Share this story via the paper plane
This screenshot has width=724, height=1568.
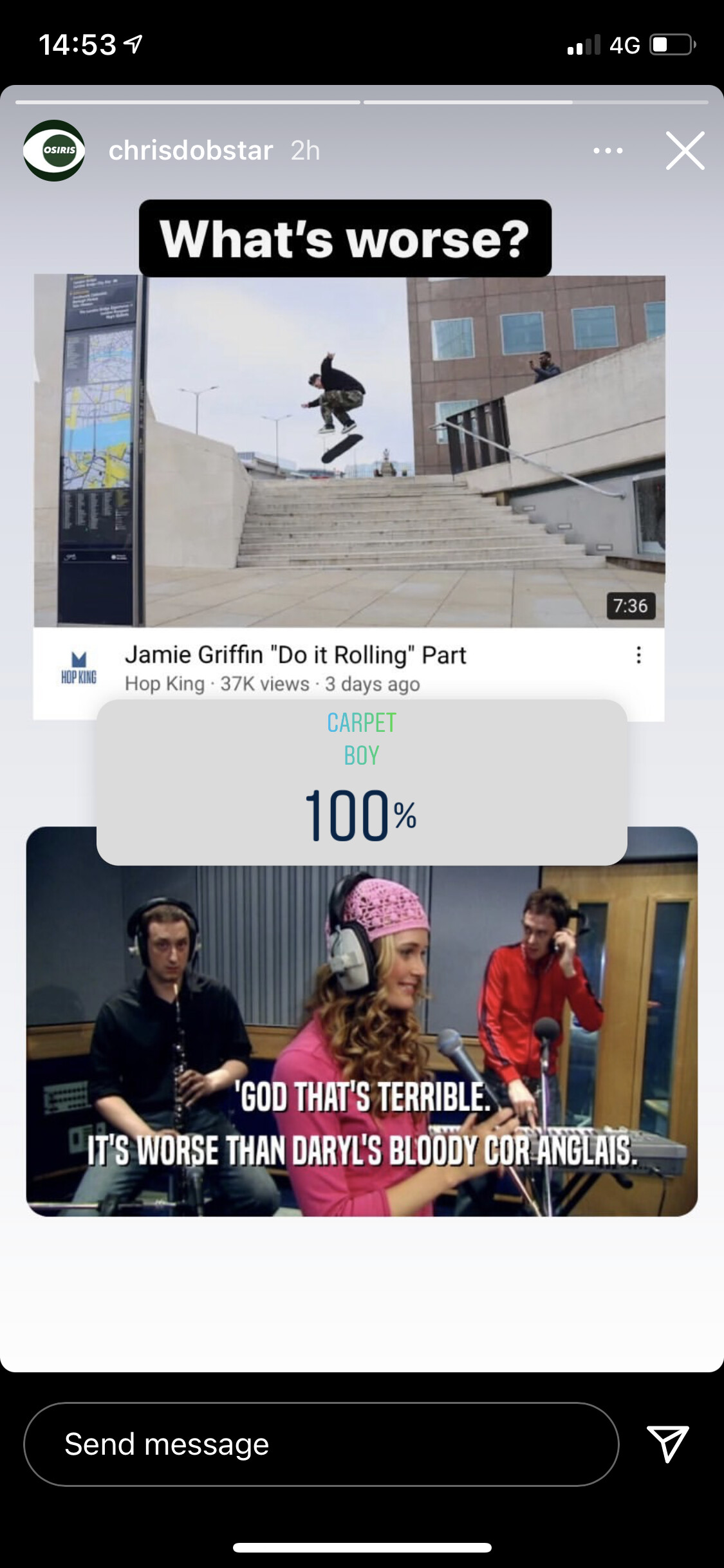pyautogui.click(x=667, y=1443)
